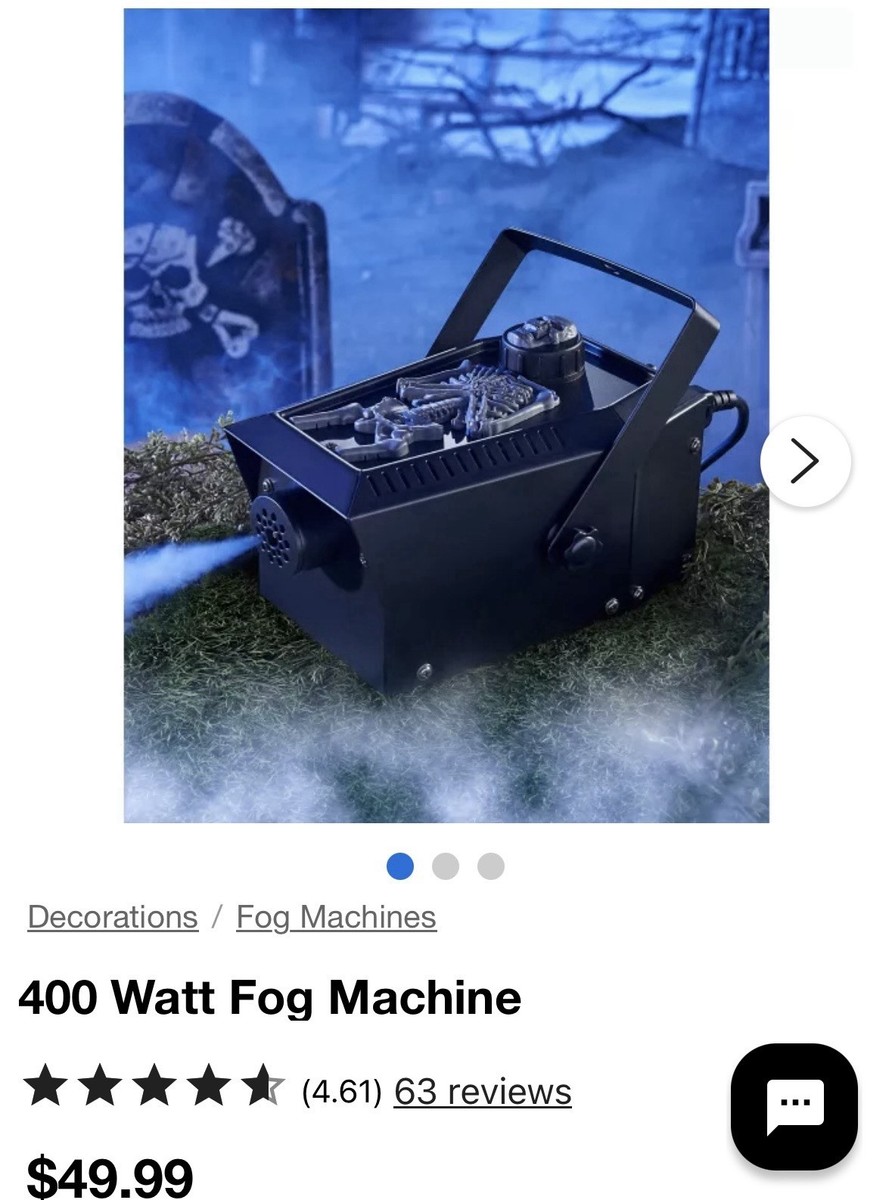892x1200 pixels.
Task: Jump to the second image dot
Action: 446,866
